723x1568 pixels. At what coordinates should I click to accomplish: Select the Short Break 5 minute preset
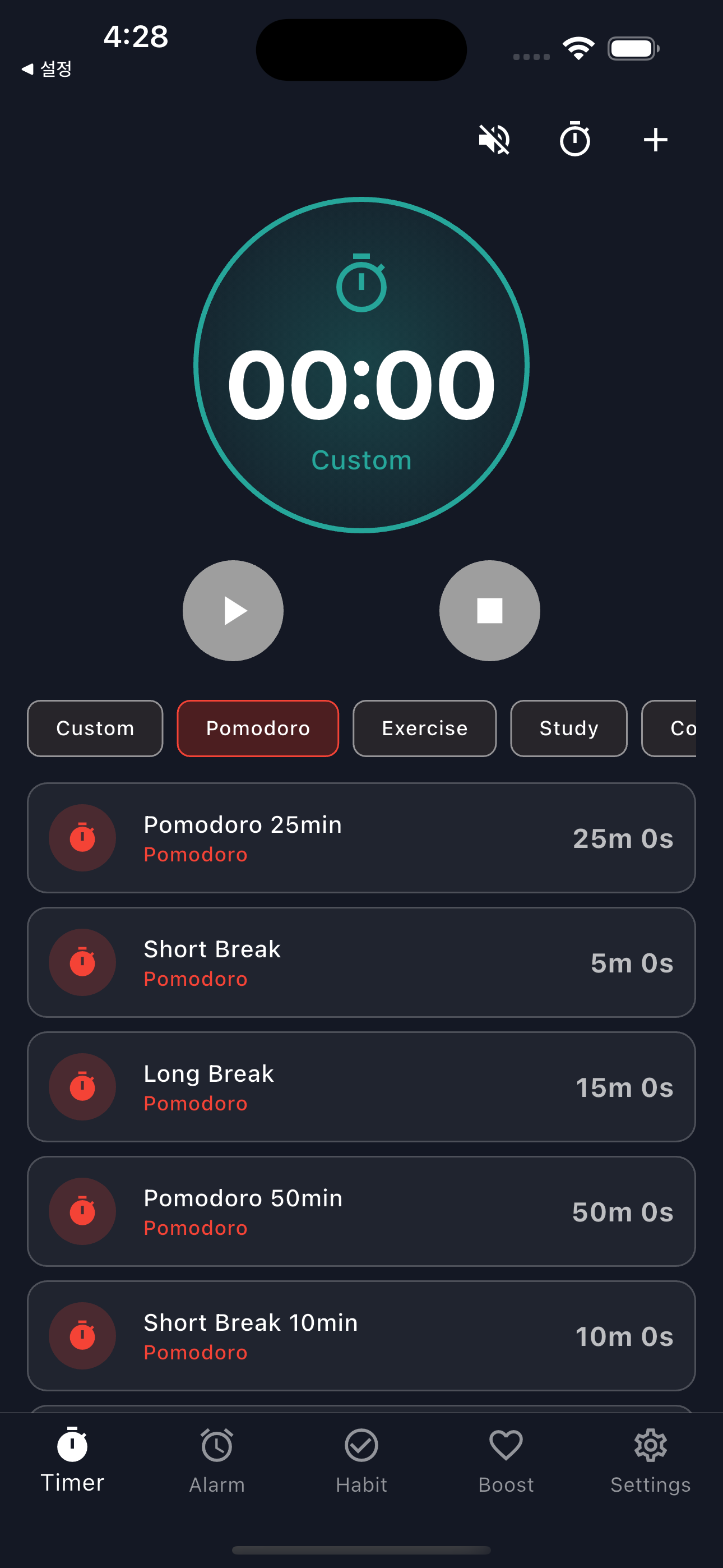point(361,962)
